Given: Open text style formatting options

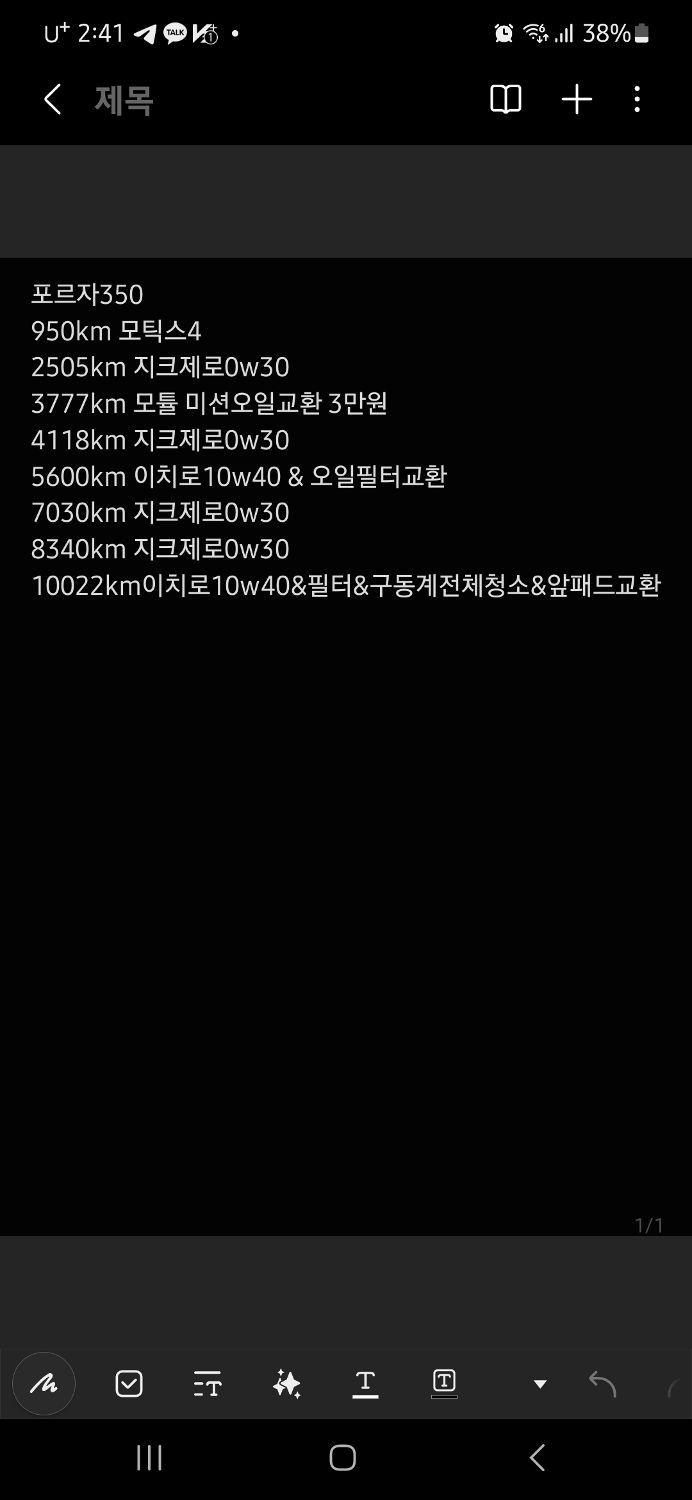Looking at the screenshot, I should point(207,1384).
